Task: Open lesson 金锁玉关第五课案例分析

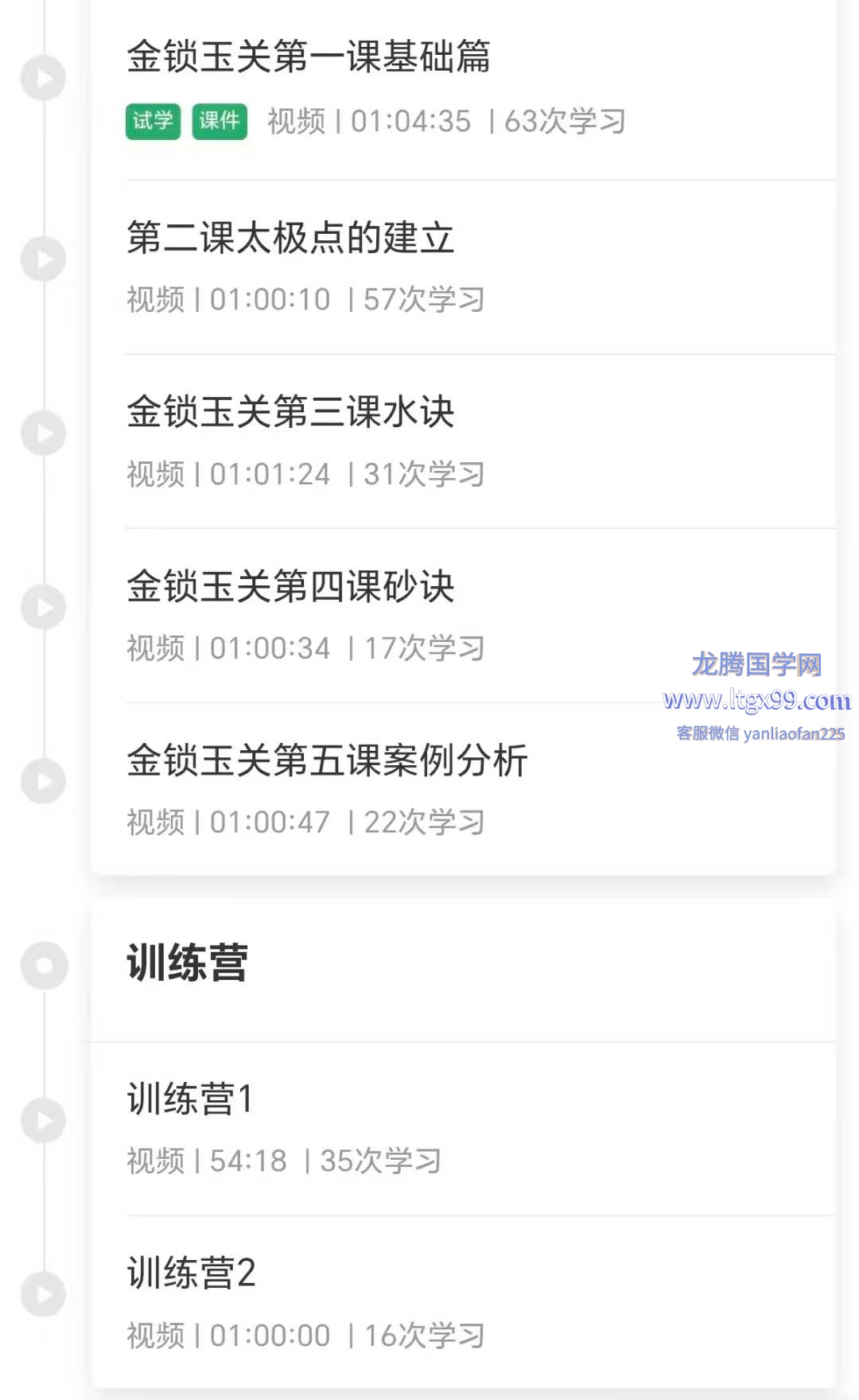Action: [327, 760]
